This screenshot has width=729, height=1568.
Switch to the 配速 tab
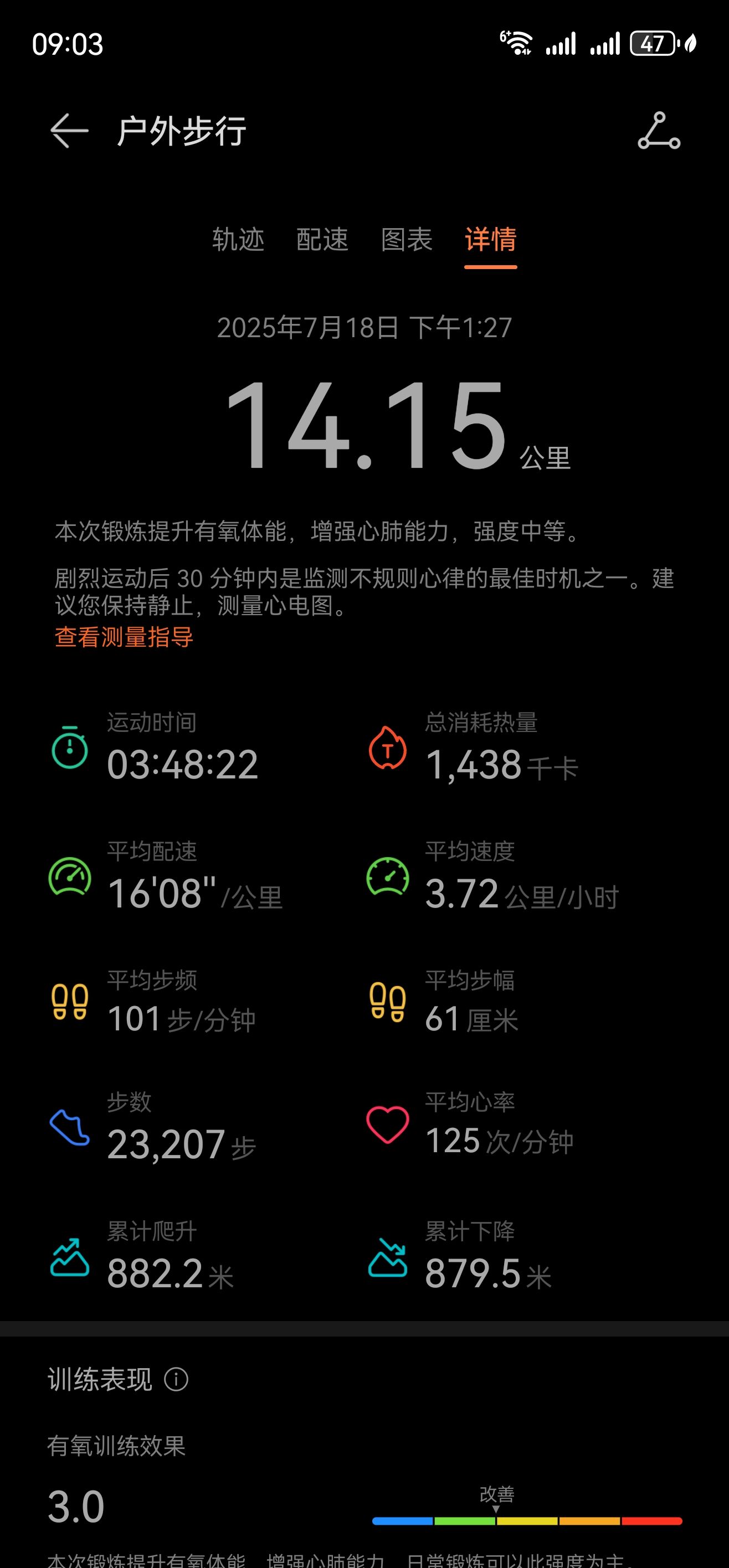click(322, 239)
